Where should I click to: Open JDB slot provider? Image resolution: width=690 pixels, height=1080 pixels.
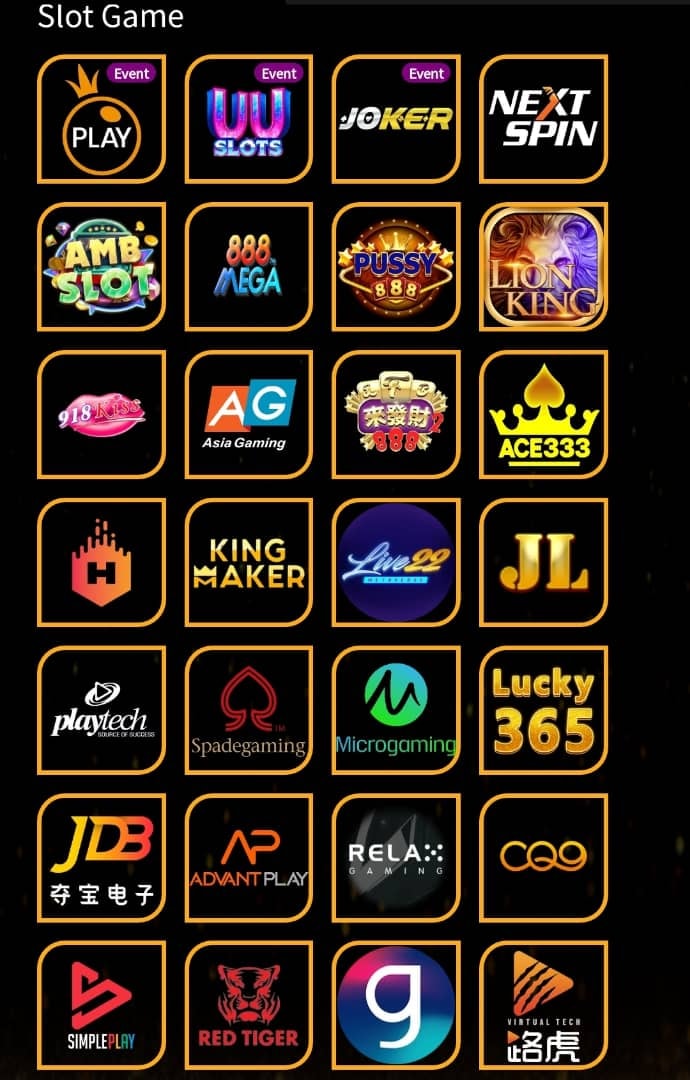pyautogui.click(x=102, y=858)
